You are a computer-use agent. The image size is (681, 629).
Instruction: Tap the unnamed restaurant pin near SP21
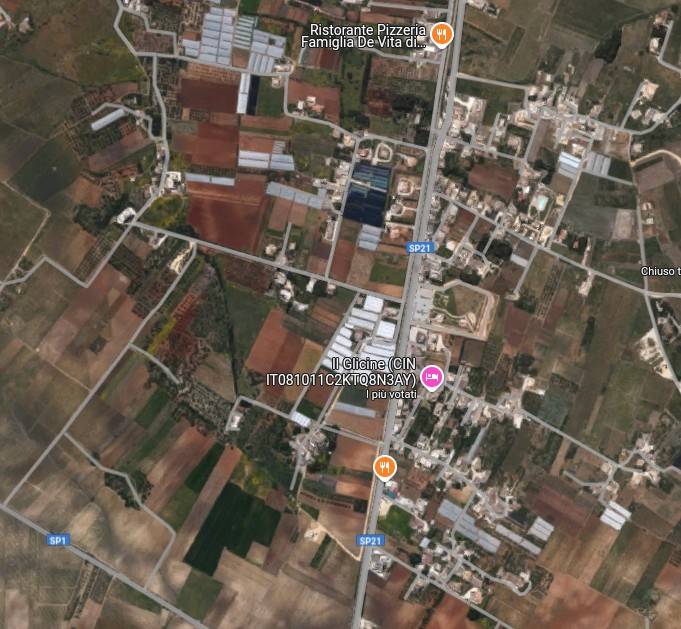coord(384,467)
